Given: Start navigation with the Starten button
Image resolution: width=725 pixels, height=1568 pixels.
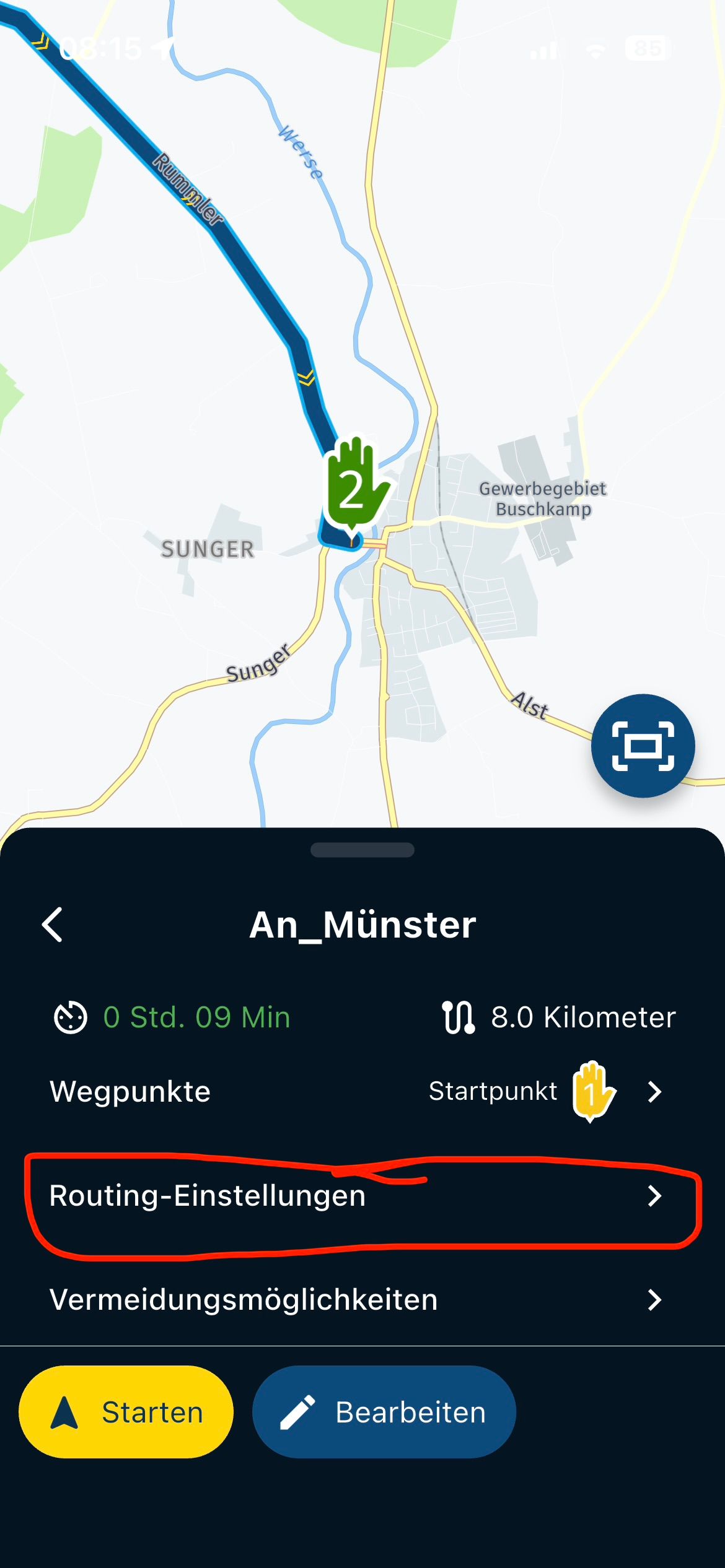Looking at the screenshot, I should tap(126, 1412).
